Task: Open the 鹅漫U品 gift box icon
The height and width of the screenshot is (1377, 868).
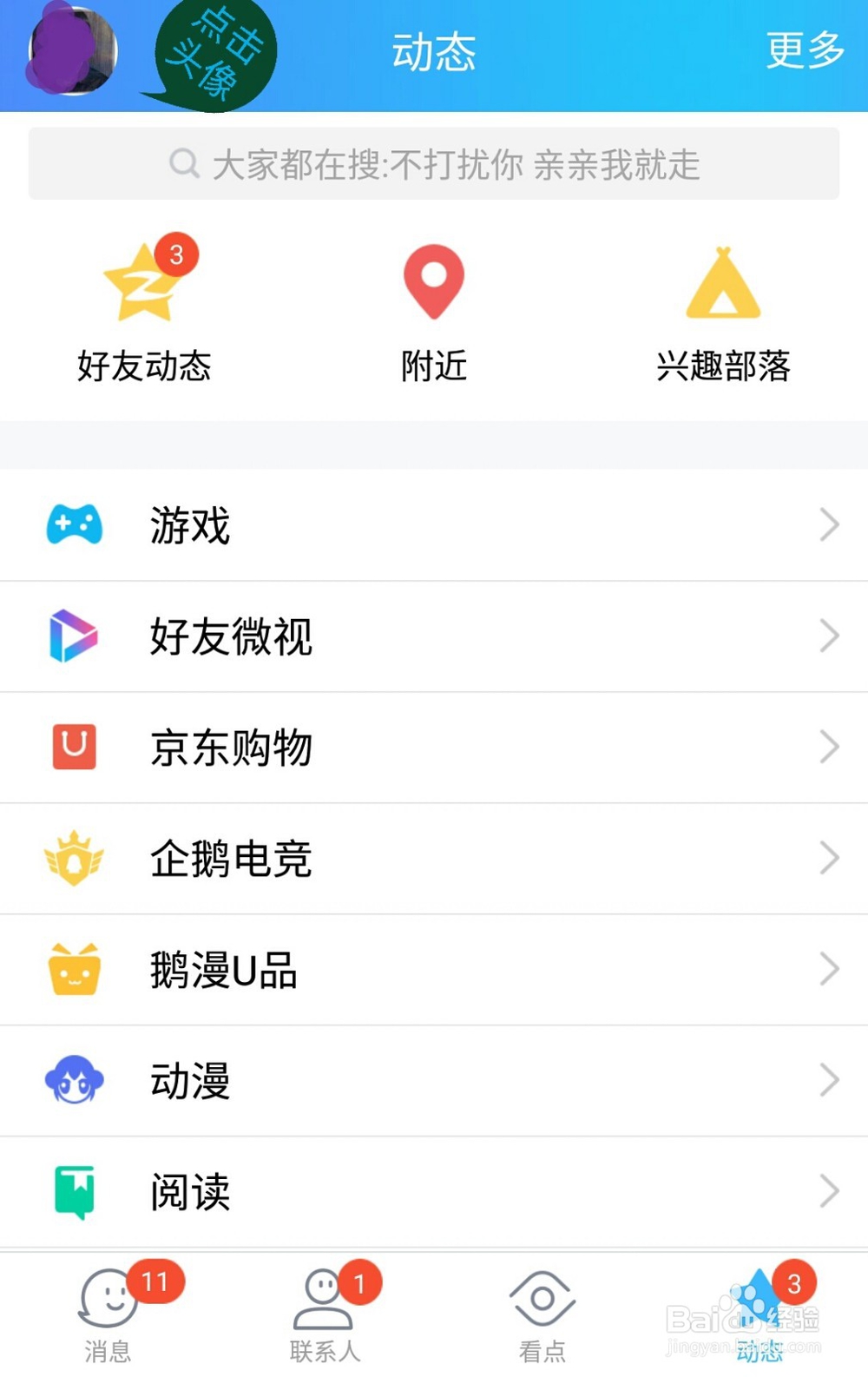Action: [x=75, y=969]
